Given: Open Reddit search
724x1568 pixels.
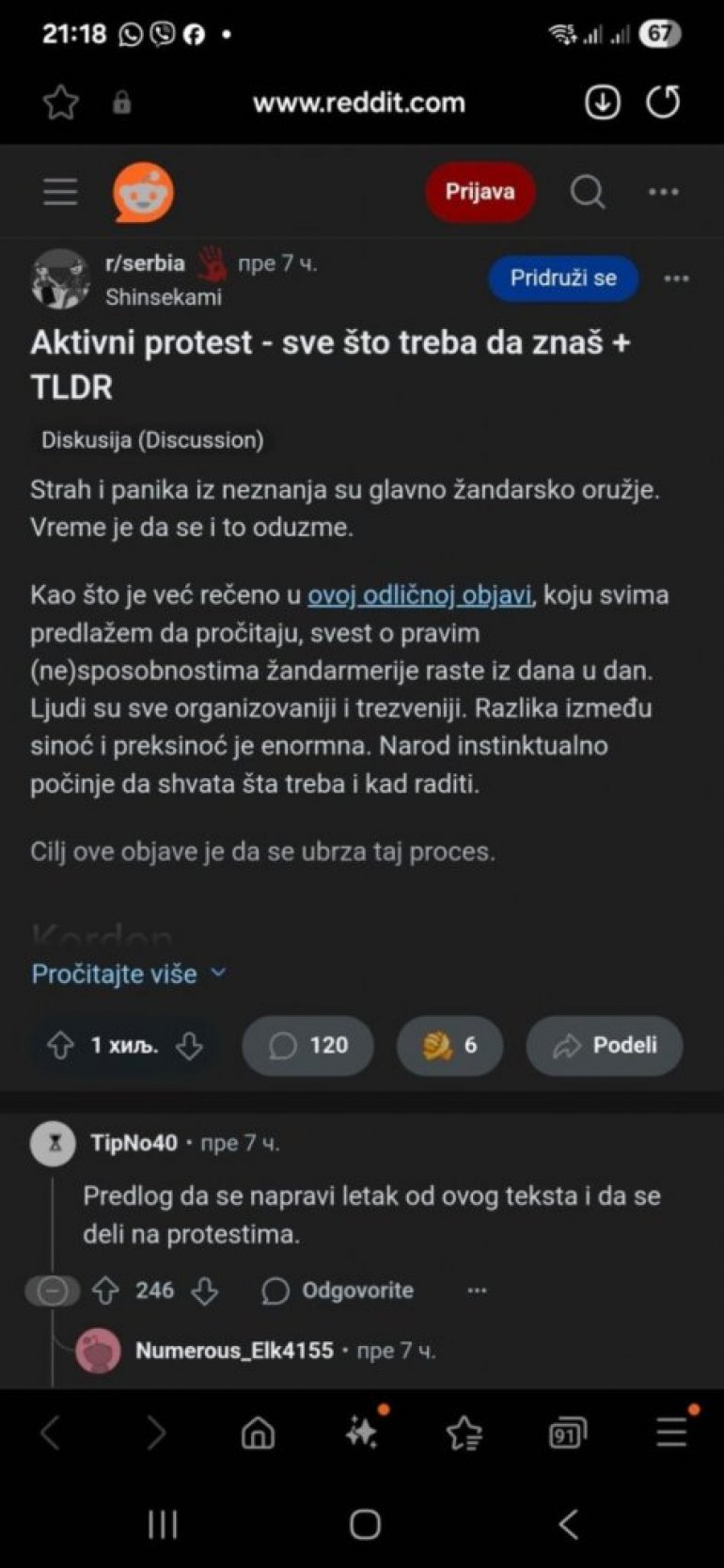Looking at the screenshot, I should pyautogui.click(x=588, y=192).
